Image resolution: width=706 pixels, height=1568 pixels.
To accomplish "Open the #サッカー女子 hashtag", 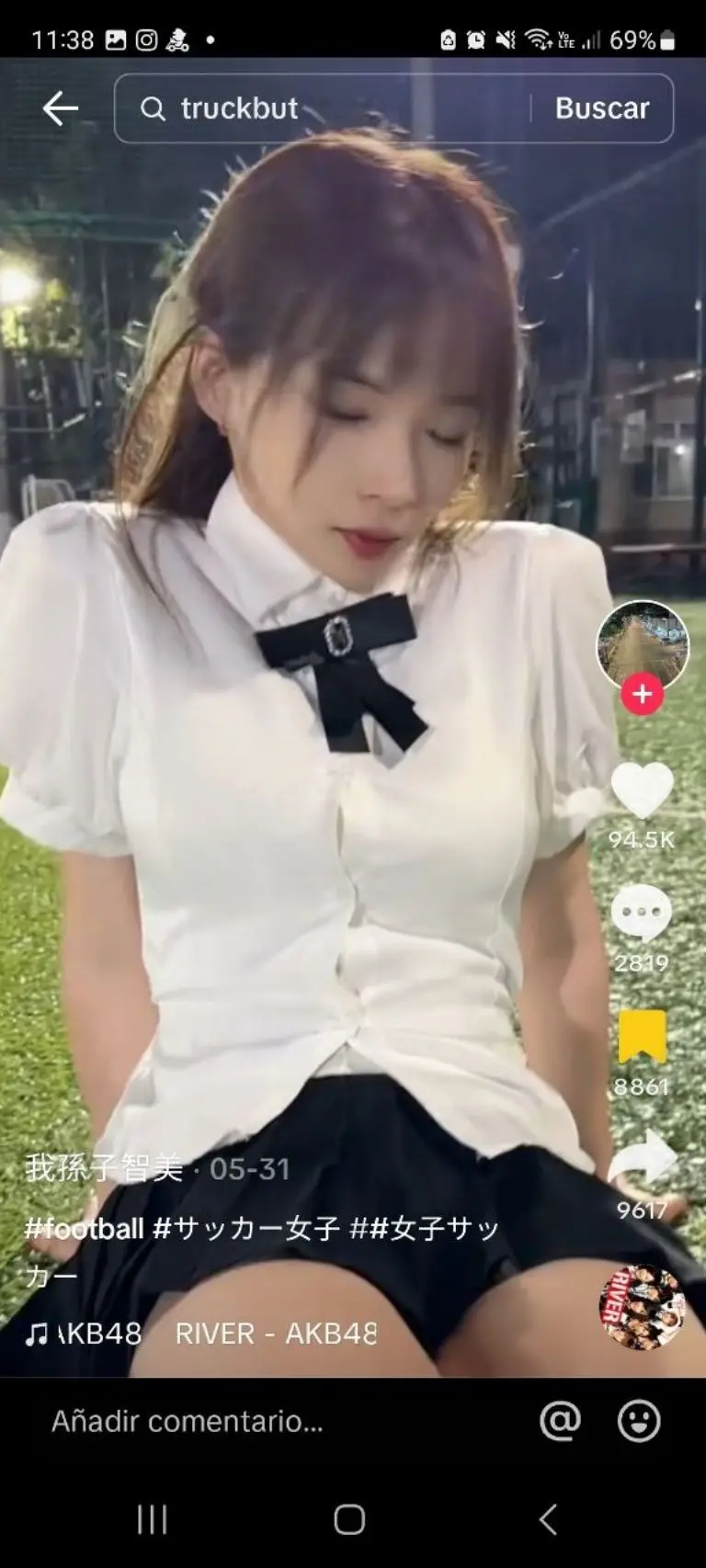I will [x=246, y=1229].
